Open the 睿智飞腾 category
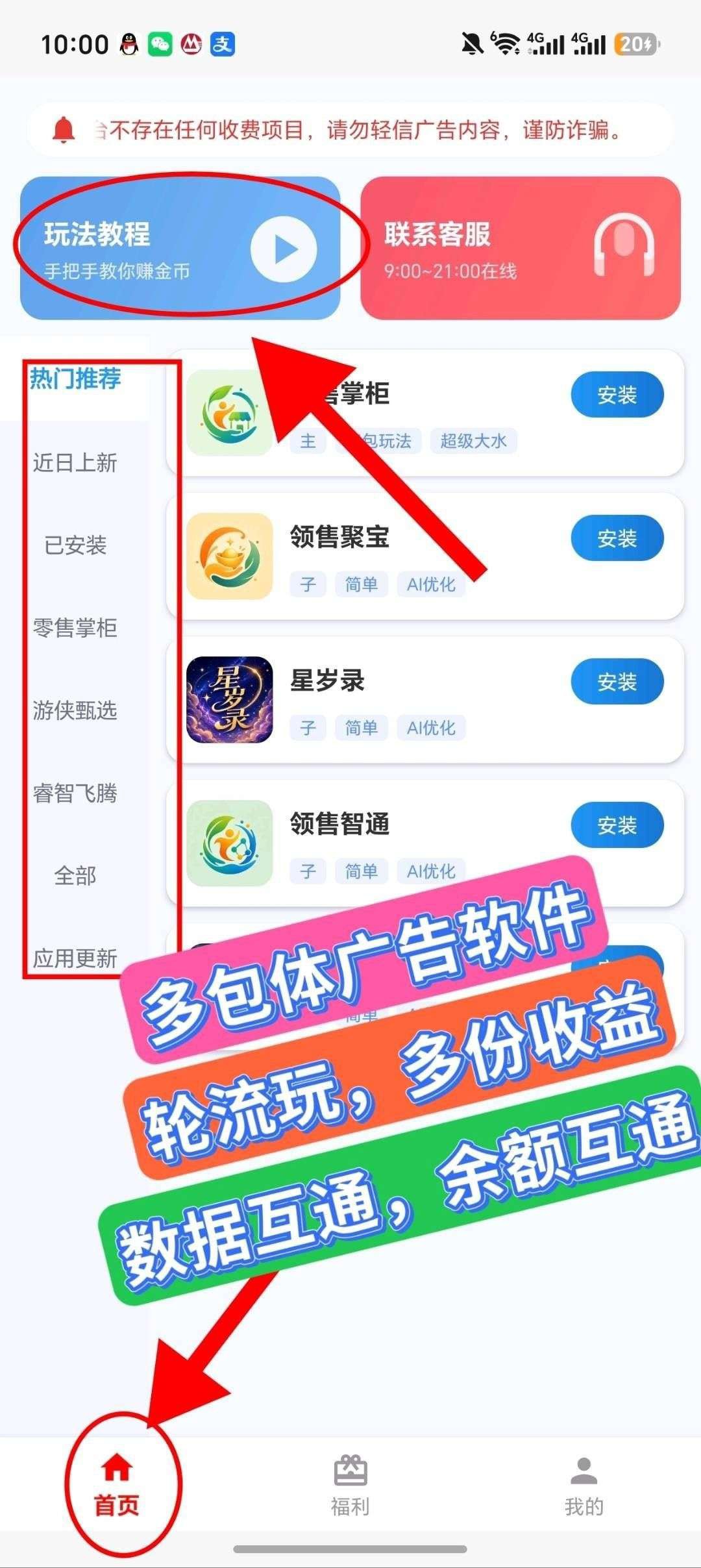This screenshot has height=1568, width=701. pyautogui.click(x=75, y=793)
